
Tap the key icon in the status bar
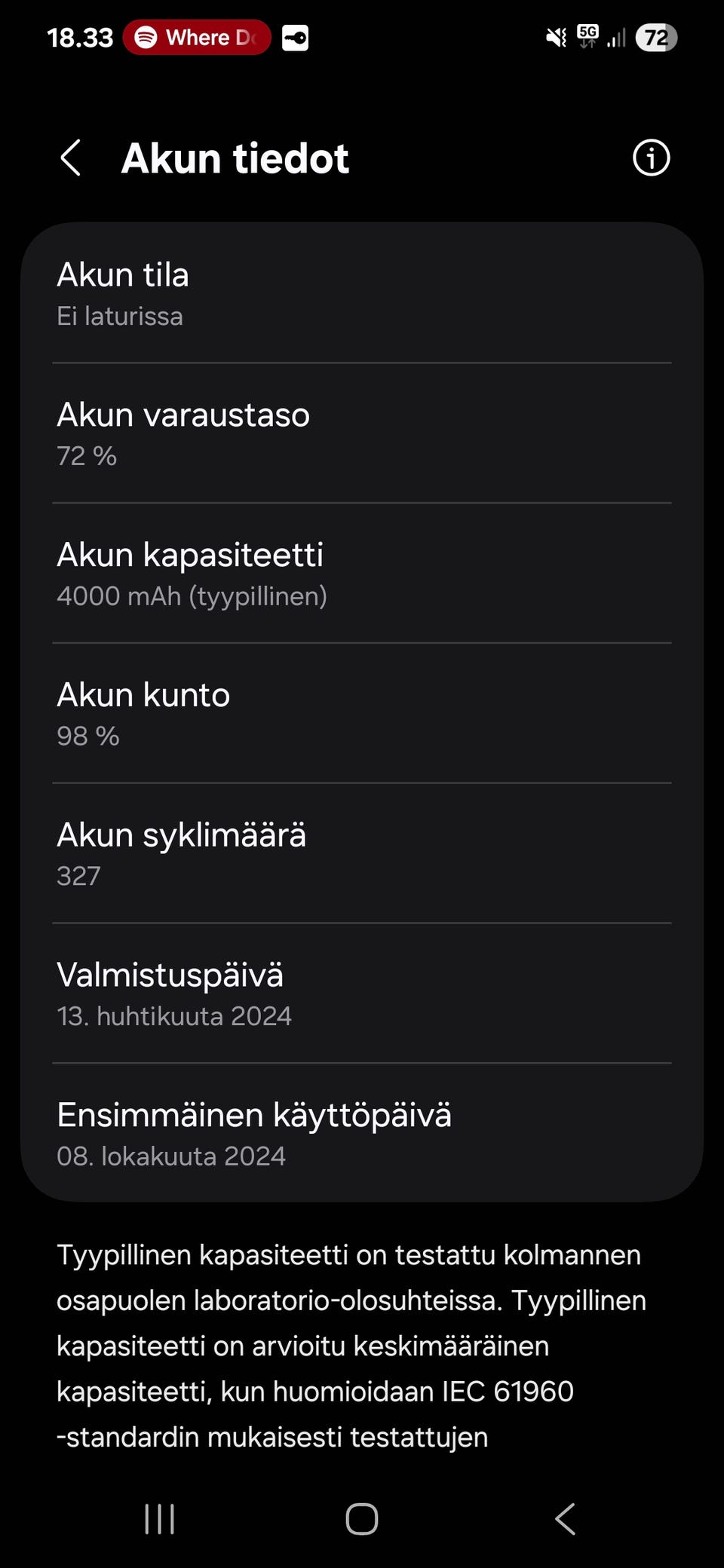(294, 38)
